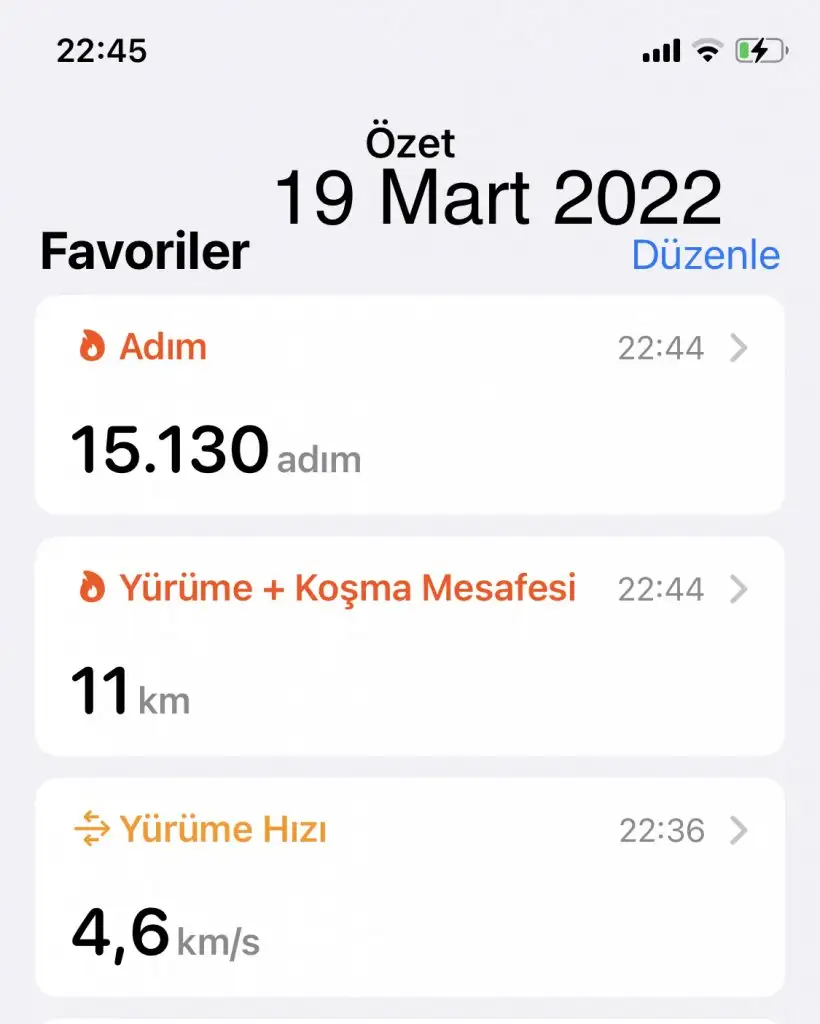820x1024 pixels.
Task: Open Yürüme + Koşma Mesafesi card
Action: [x=409, y=646]
